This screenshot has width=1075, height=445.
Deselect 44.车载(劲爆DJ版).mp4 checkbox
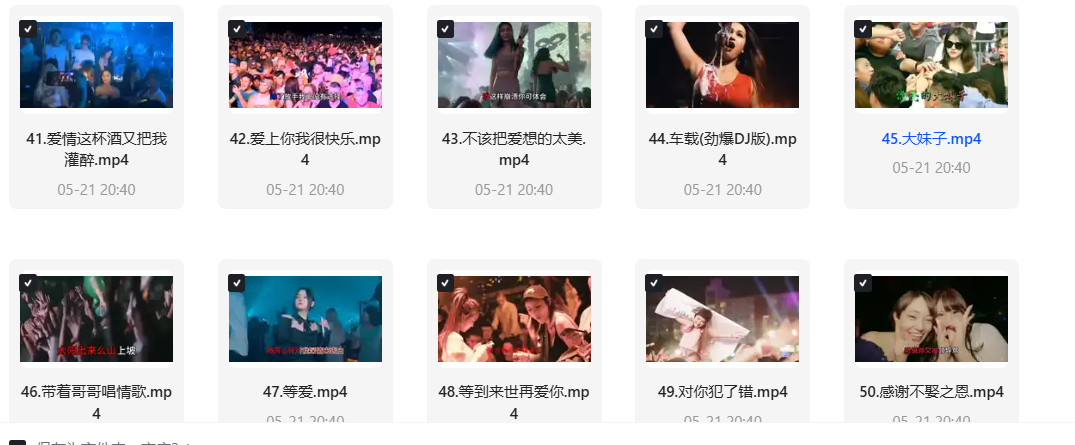click(x=654, y=29)
